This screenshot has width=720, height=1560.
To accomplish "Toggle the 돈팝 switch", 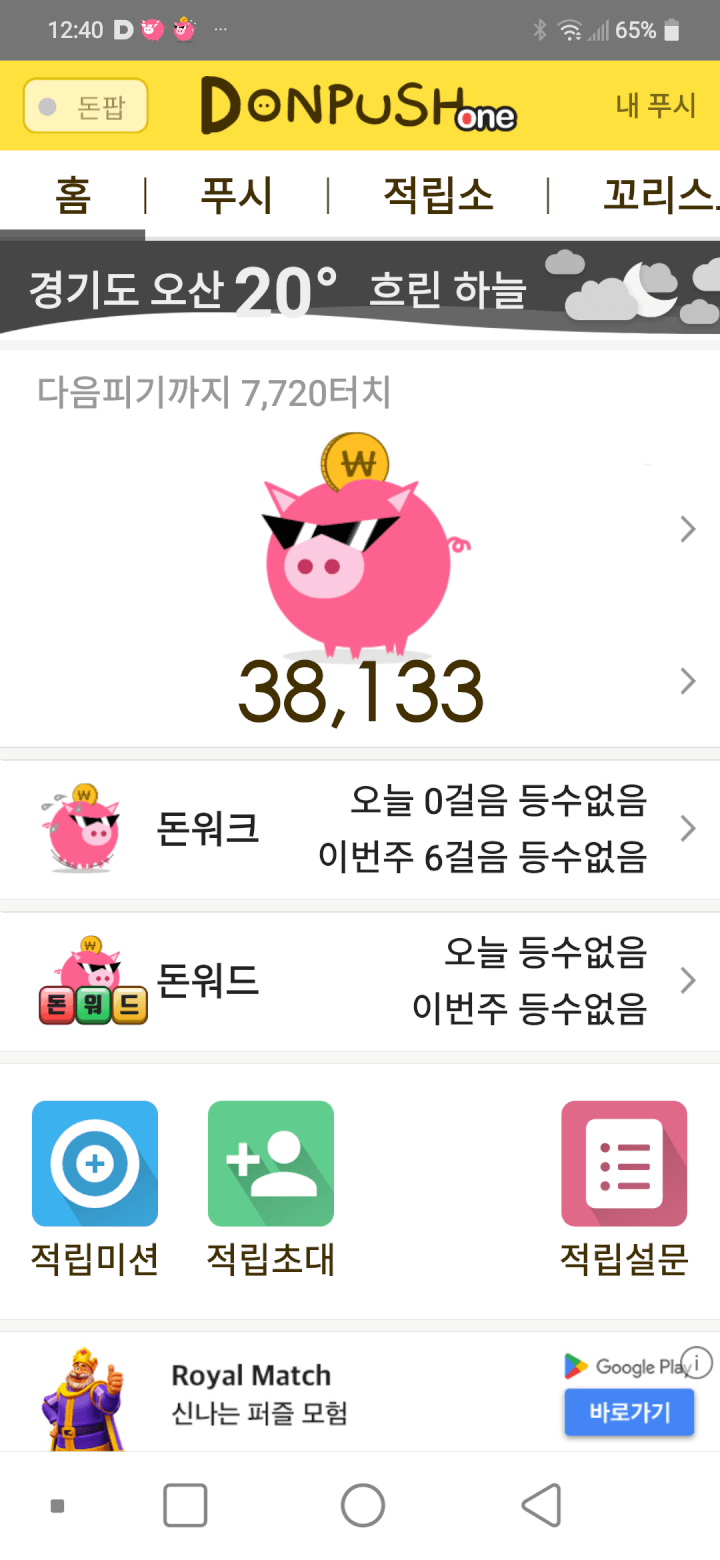I will point(85,106).
